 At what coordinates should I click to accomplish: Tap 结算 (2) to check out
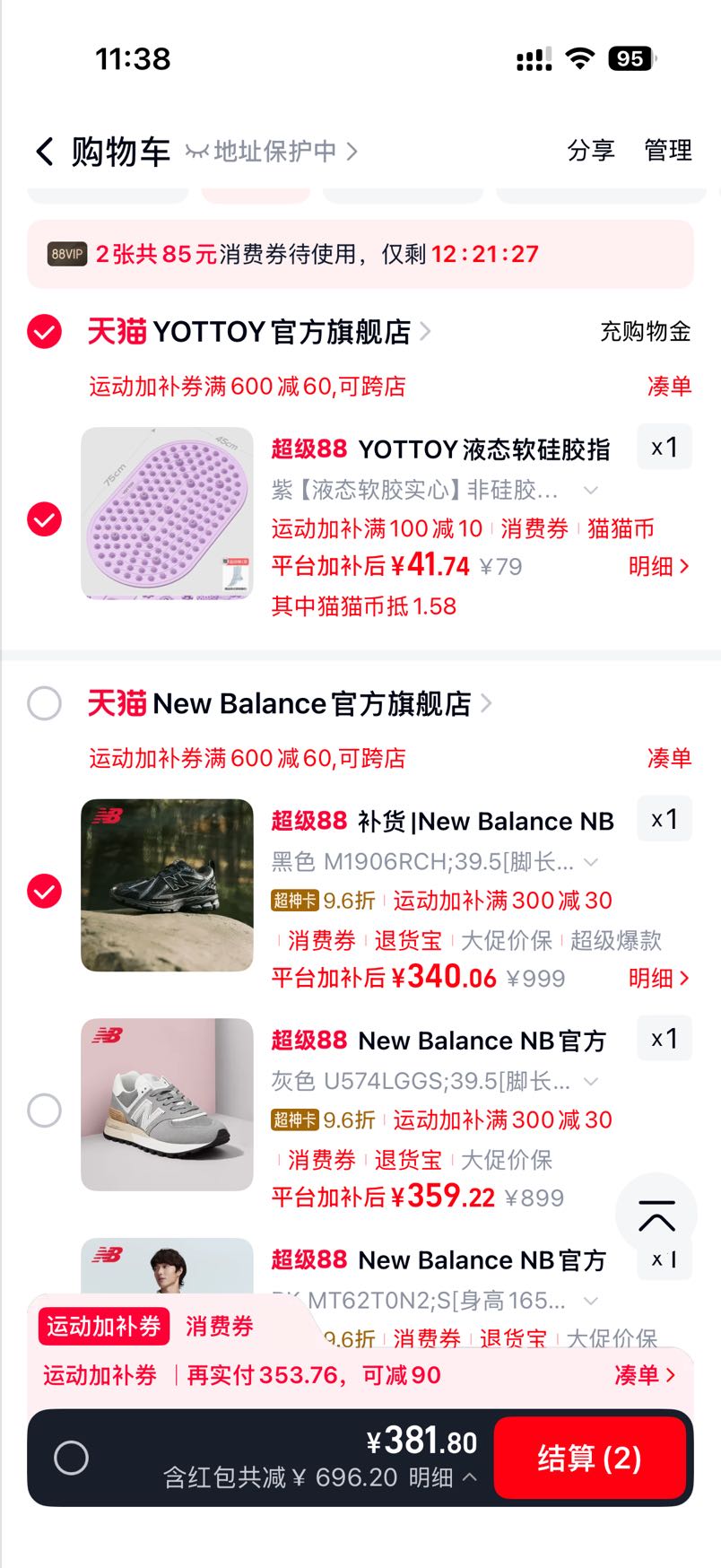coord(590,1458)
